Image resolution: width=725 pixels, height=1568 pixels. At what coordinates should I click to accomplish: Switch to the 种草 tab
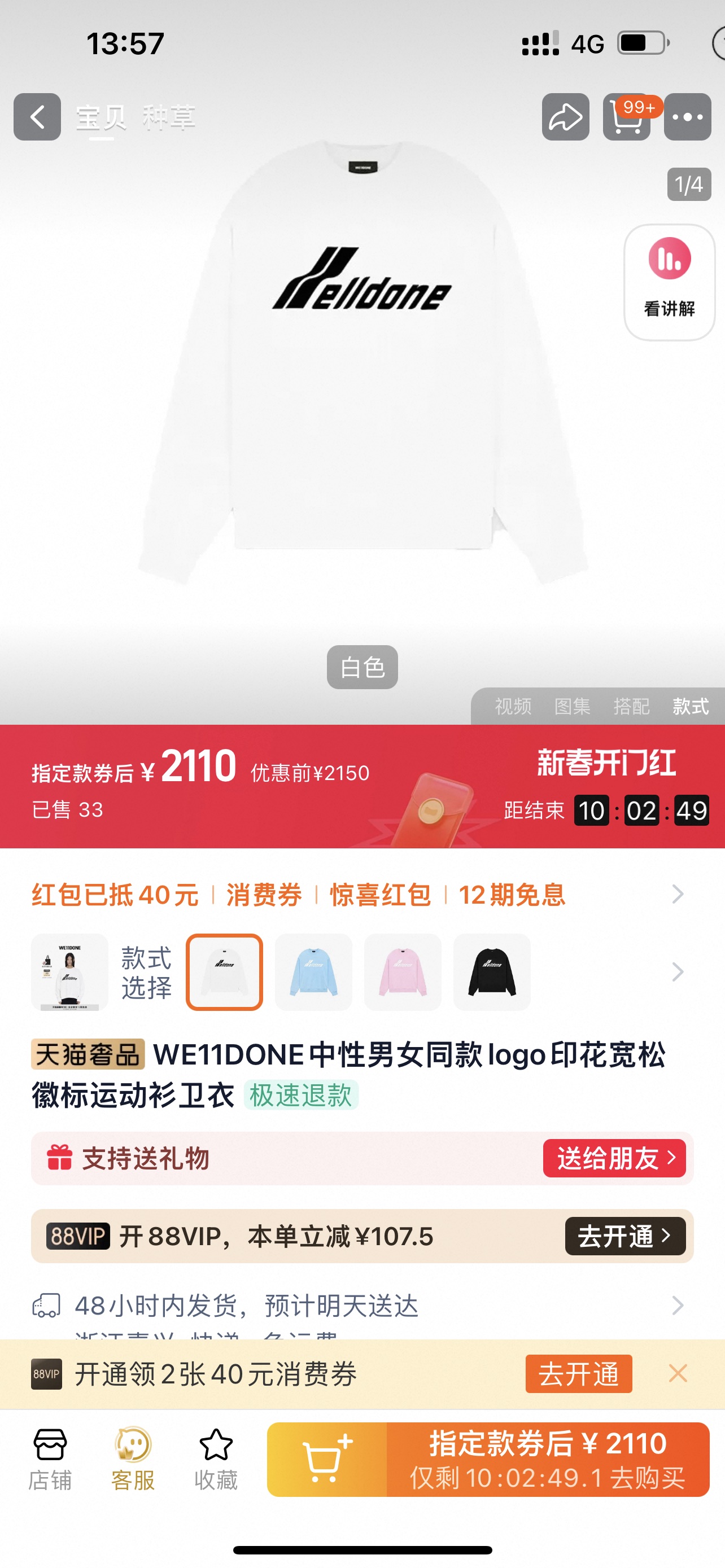pos(169,117)
